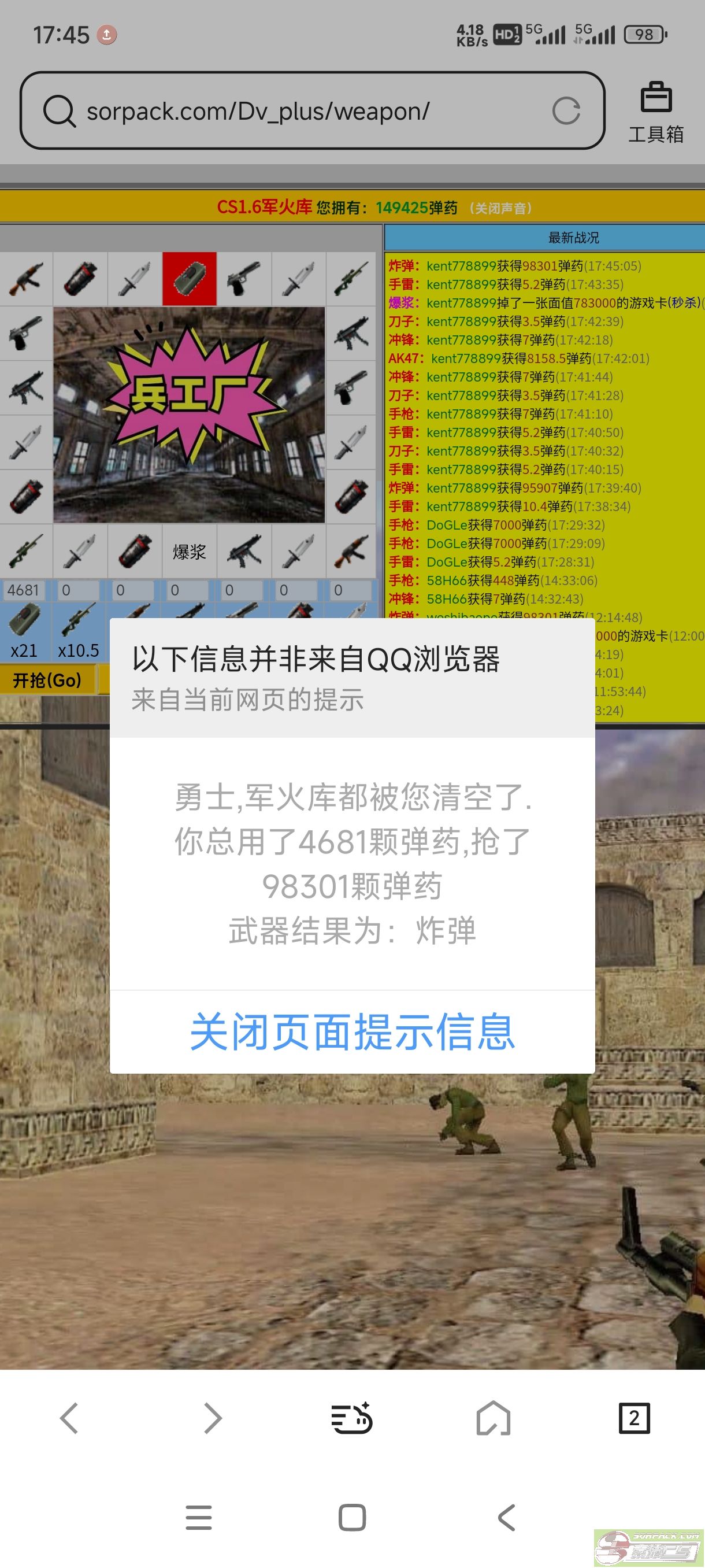The width and height of the screenshot is (705, 1568).
Task: Go back using the browser back arrow
Action: point(69,1418)
